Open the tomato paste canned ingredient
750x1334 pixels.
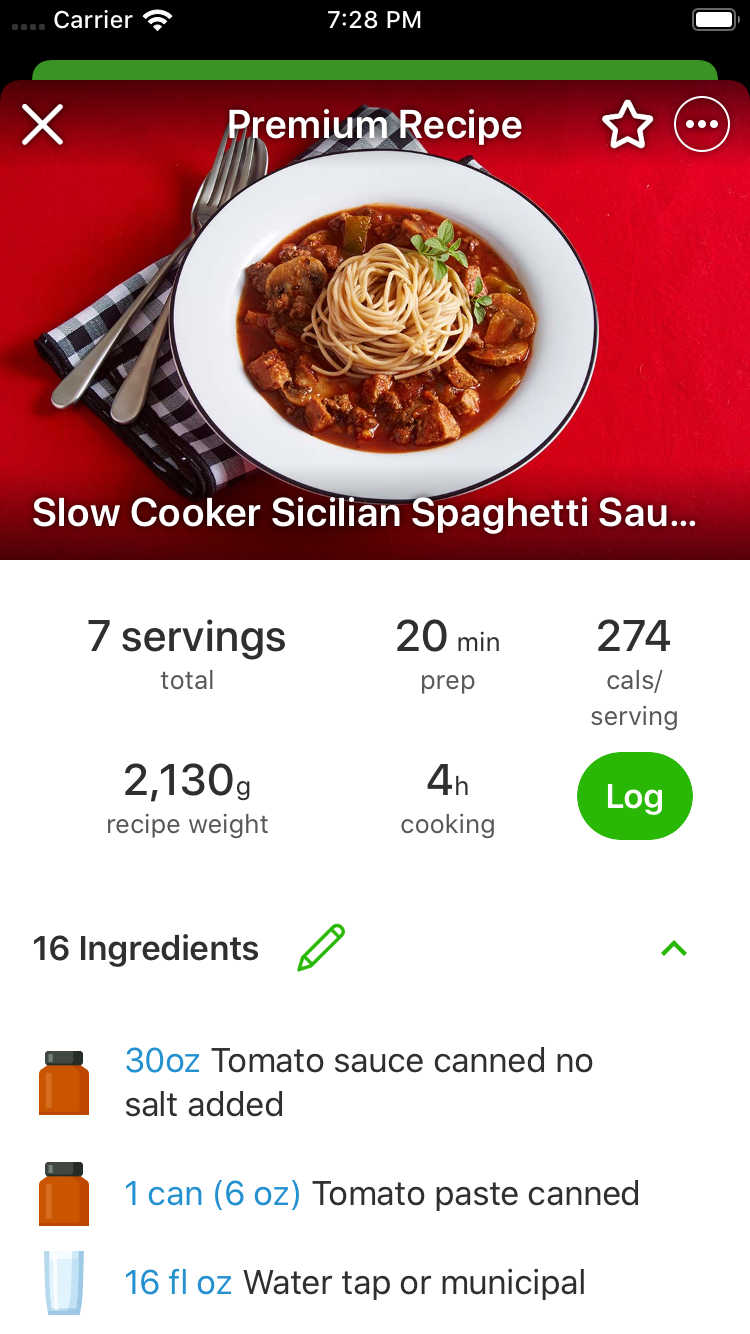pos(380,1193)
